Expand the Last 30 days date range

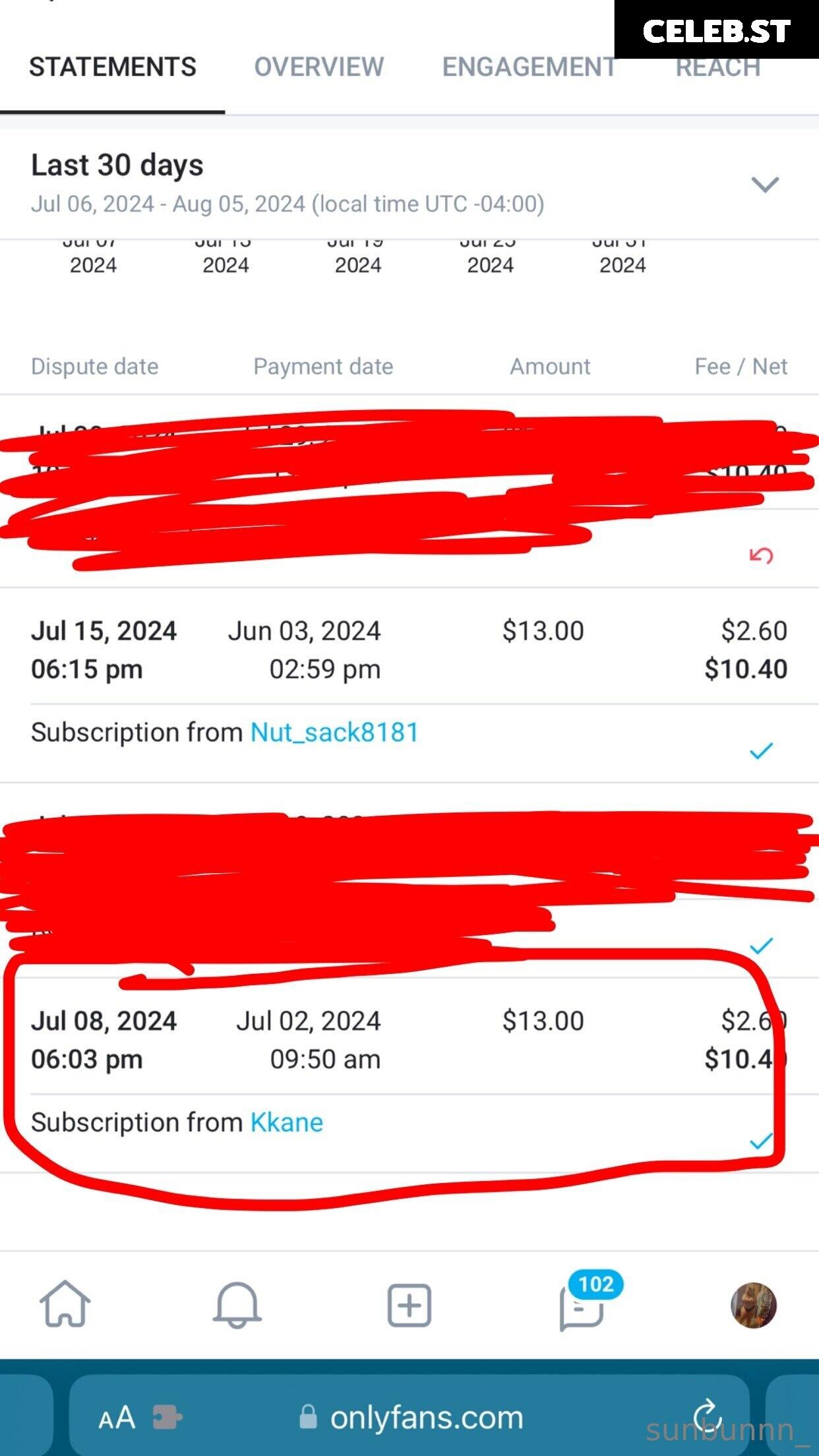pyautogui.click(x=765, y=184)
